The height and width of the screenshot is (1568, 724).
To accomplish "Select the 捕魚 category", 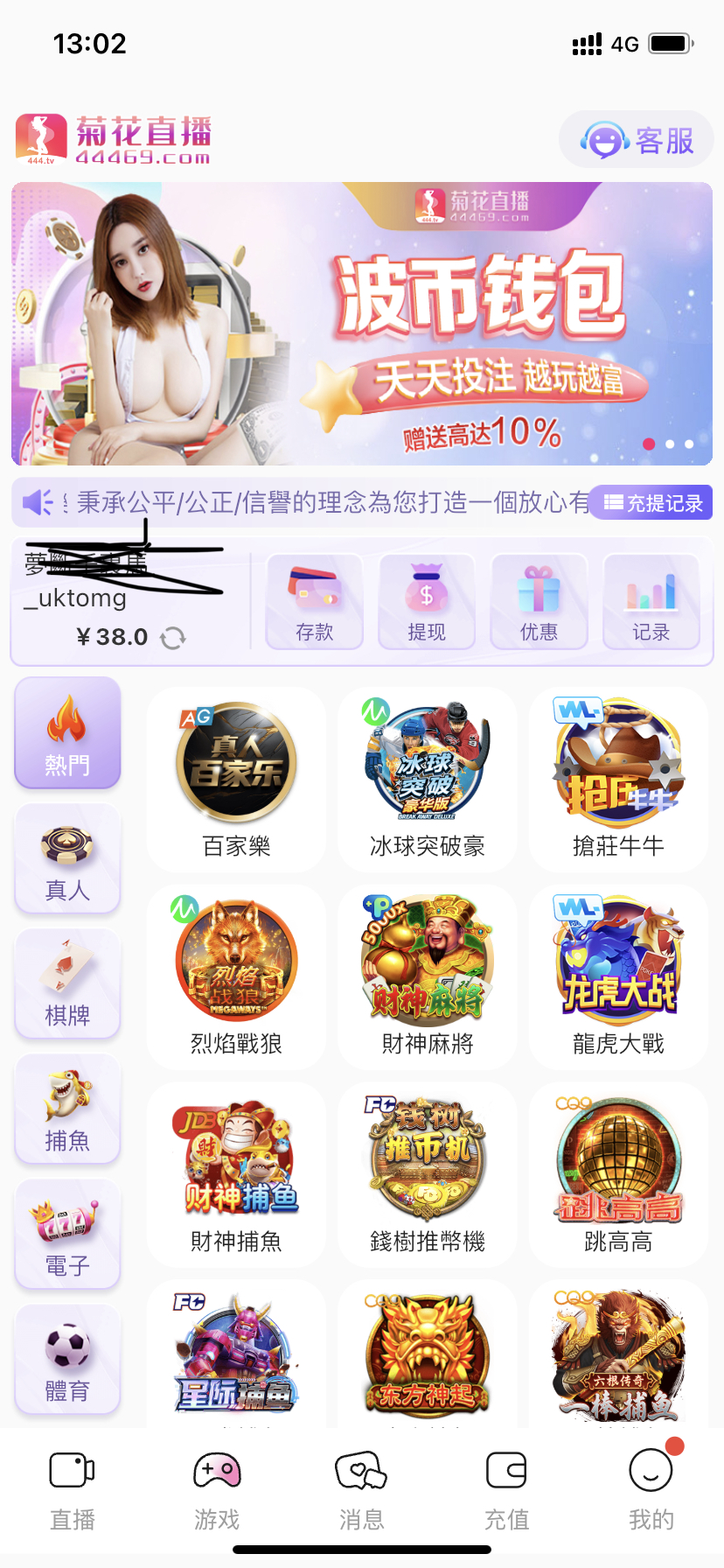I will click(67, 1109).
